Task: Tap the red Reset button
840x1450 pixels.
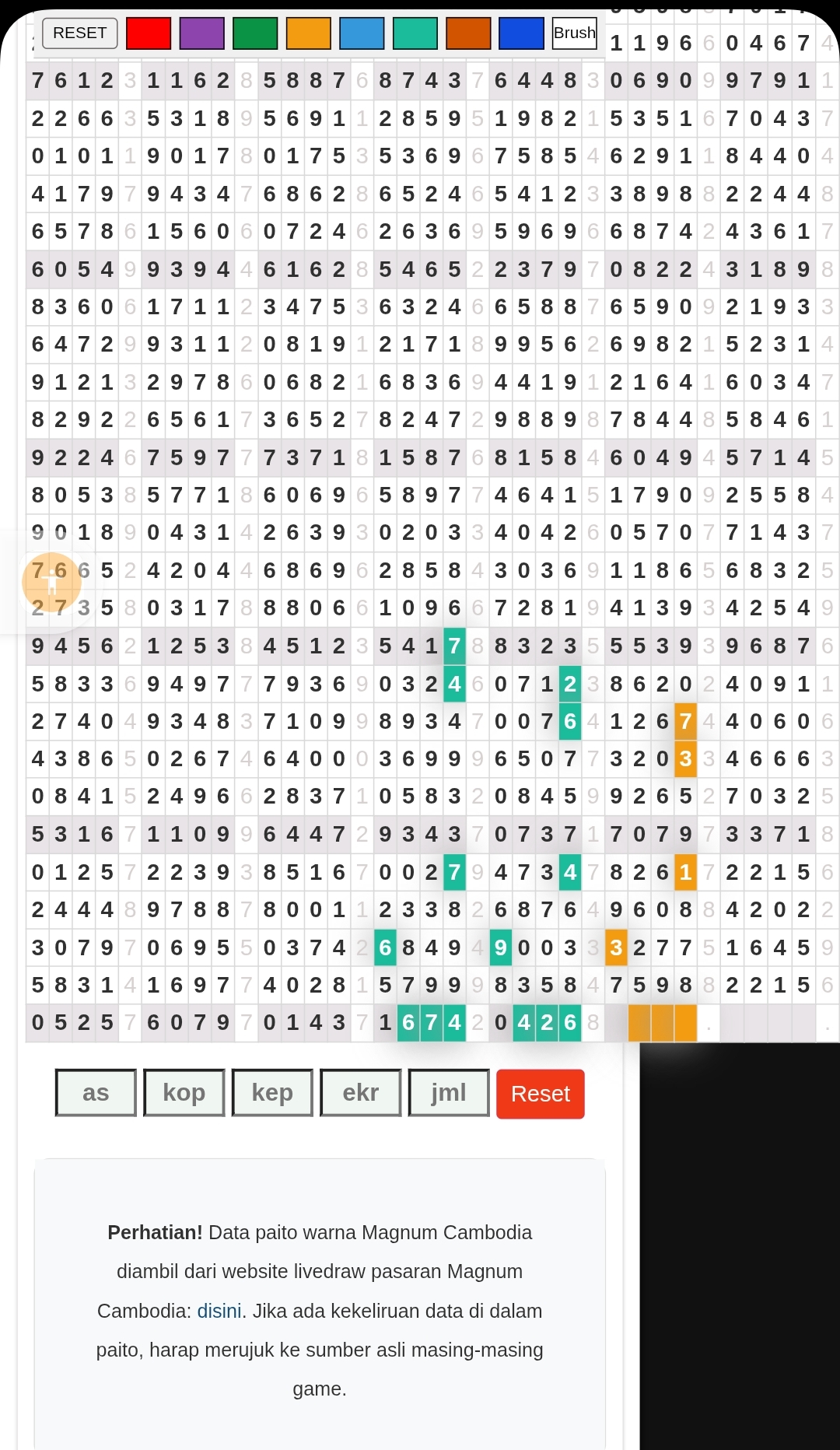Action: click(541, 1094)
